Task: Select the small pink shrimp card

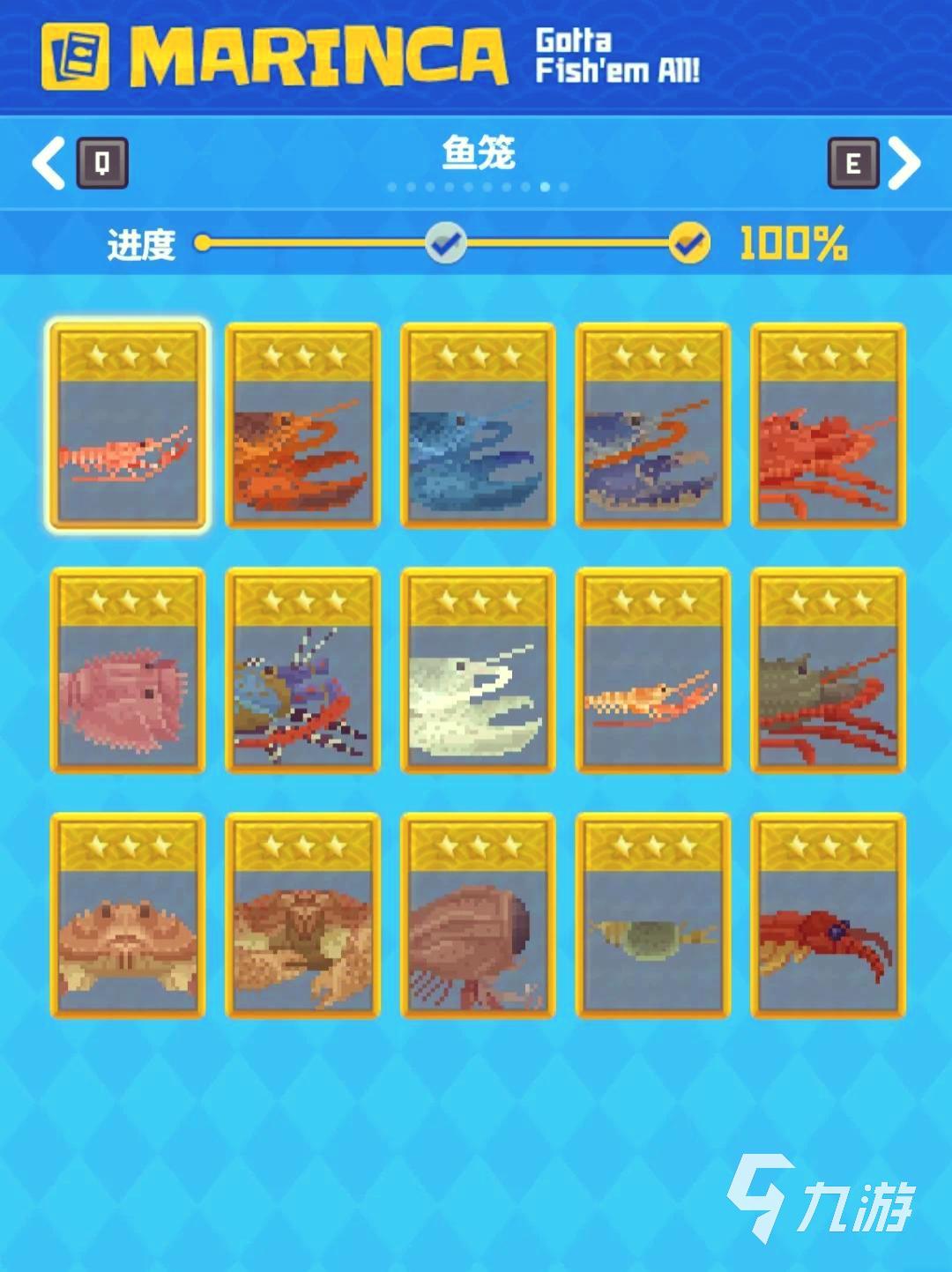Action: [128, 427]
